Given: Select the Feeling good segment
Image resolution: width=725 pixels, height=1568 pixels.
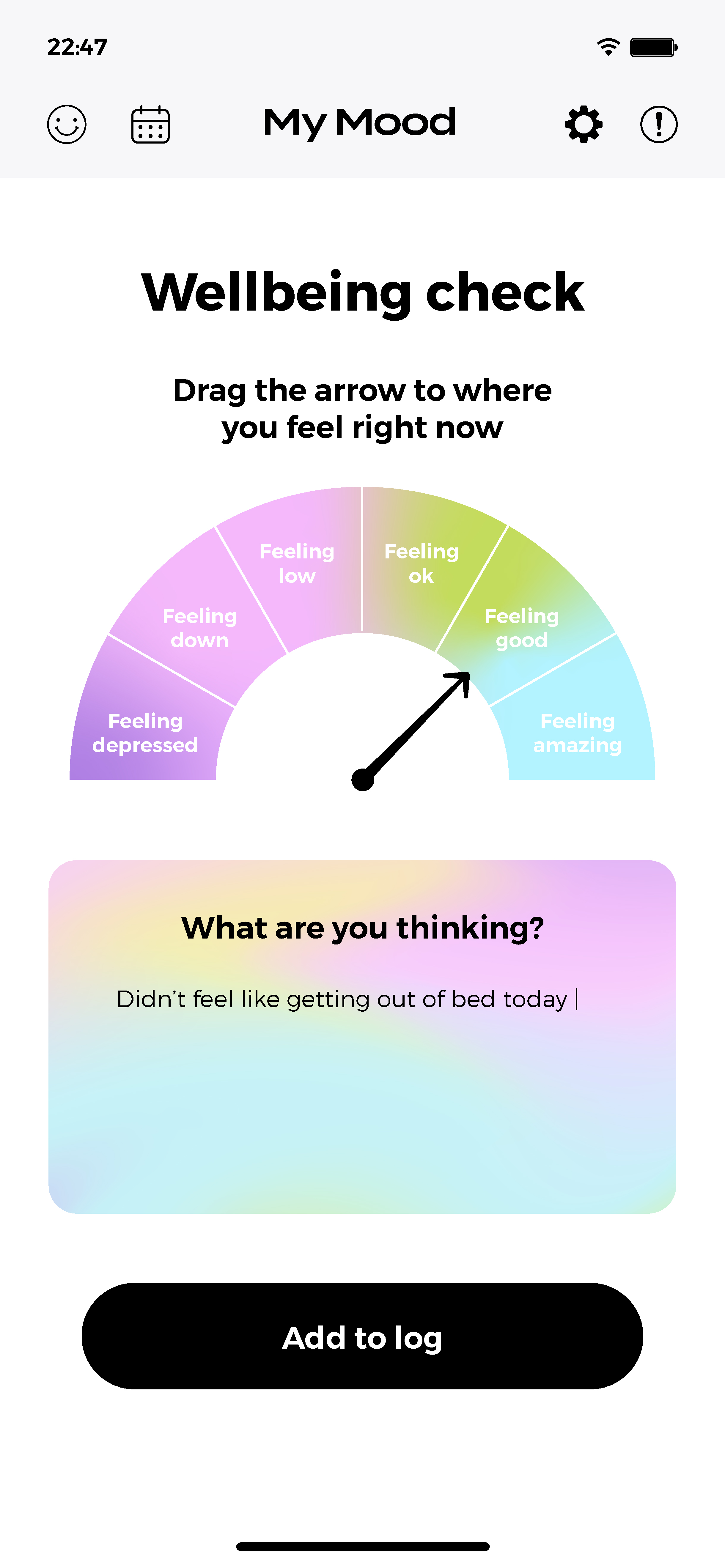Looking at the screenshot, I should pos(522,628).
